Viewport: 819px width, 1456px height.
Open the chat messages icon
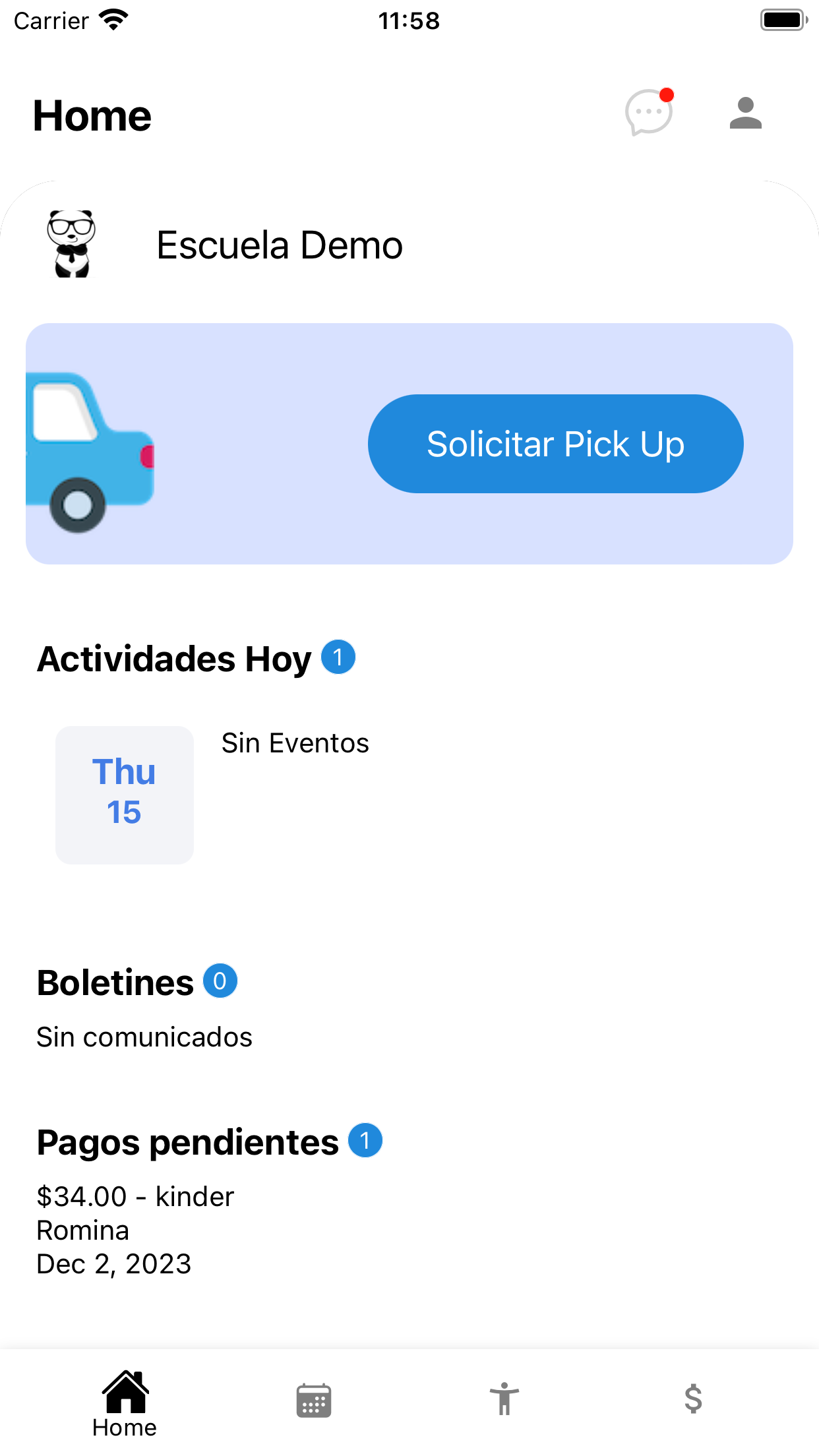[x=649, y=117]
